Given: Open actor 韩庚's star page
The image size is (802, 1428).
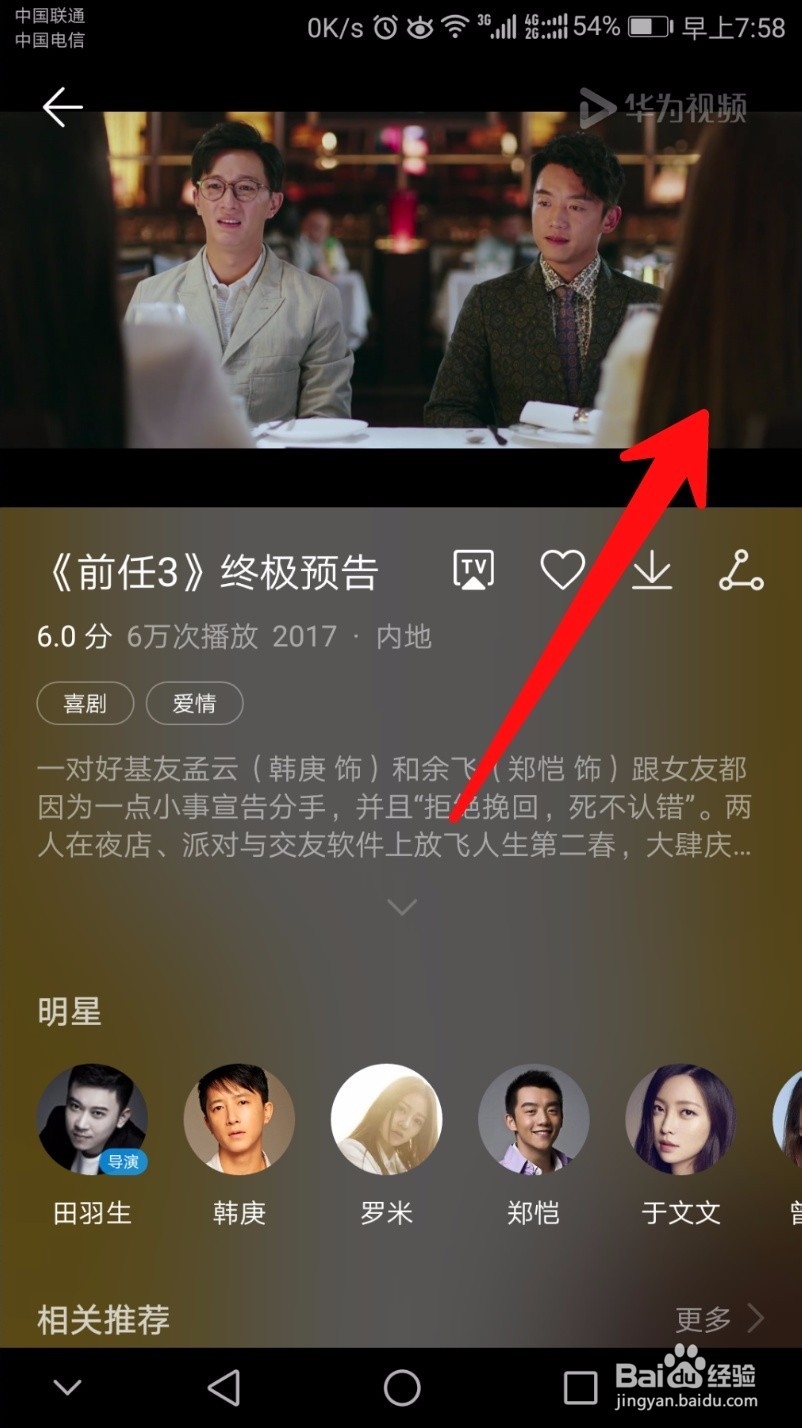Looking at the screenshot, I should (239, 1119).
